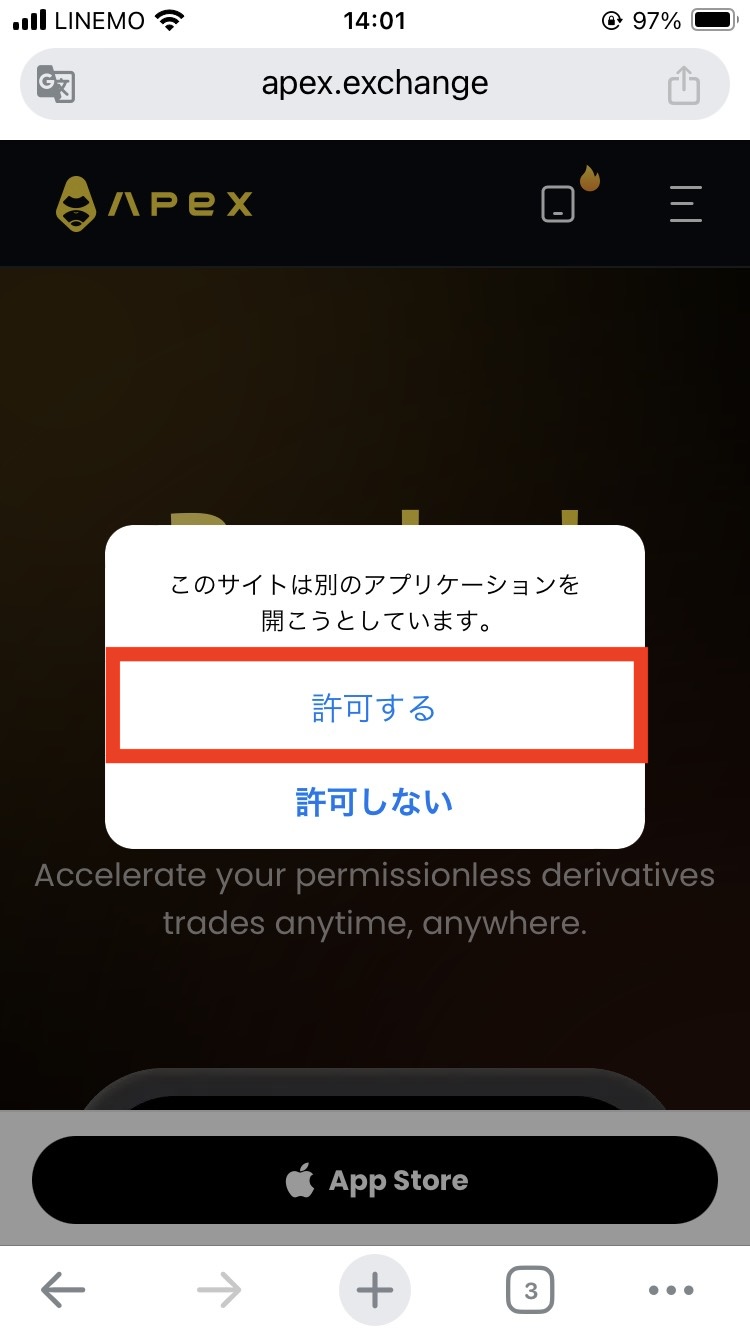Screen dimensions: 750x1334
Task: Tap the apex.exchange address bar
Action: pos(375,83)
